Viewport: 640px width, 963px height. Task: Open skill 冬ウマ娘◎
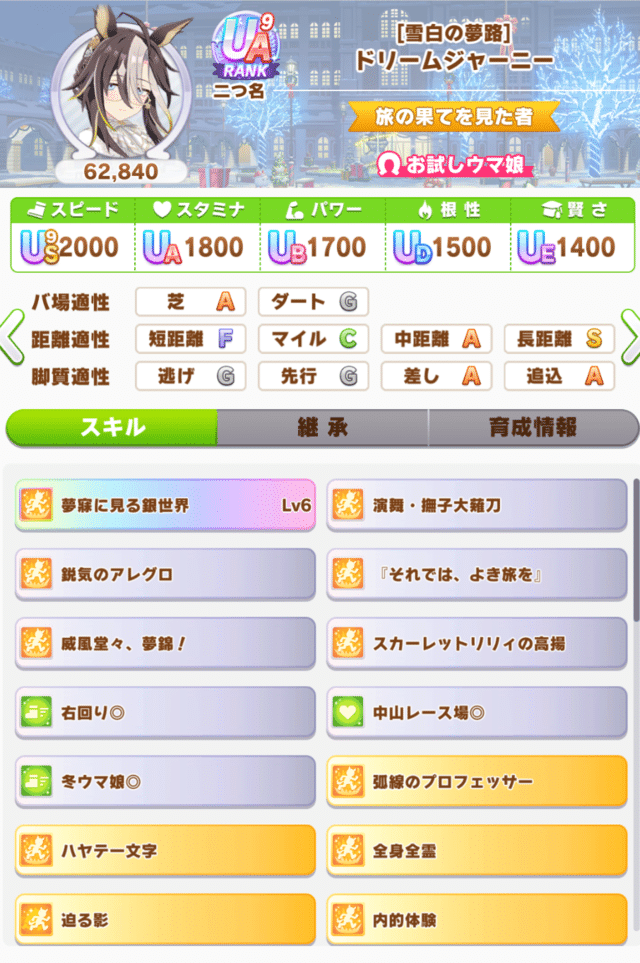(166, 781)
